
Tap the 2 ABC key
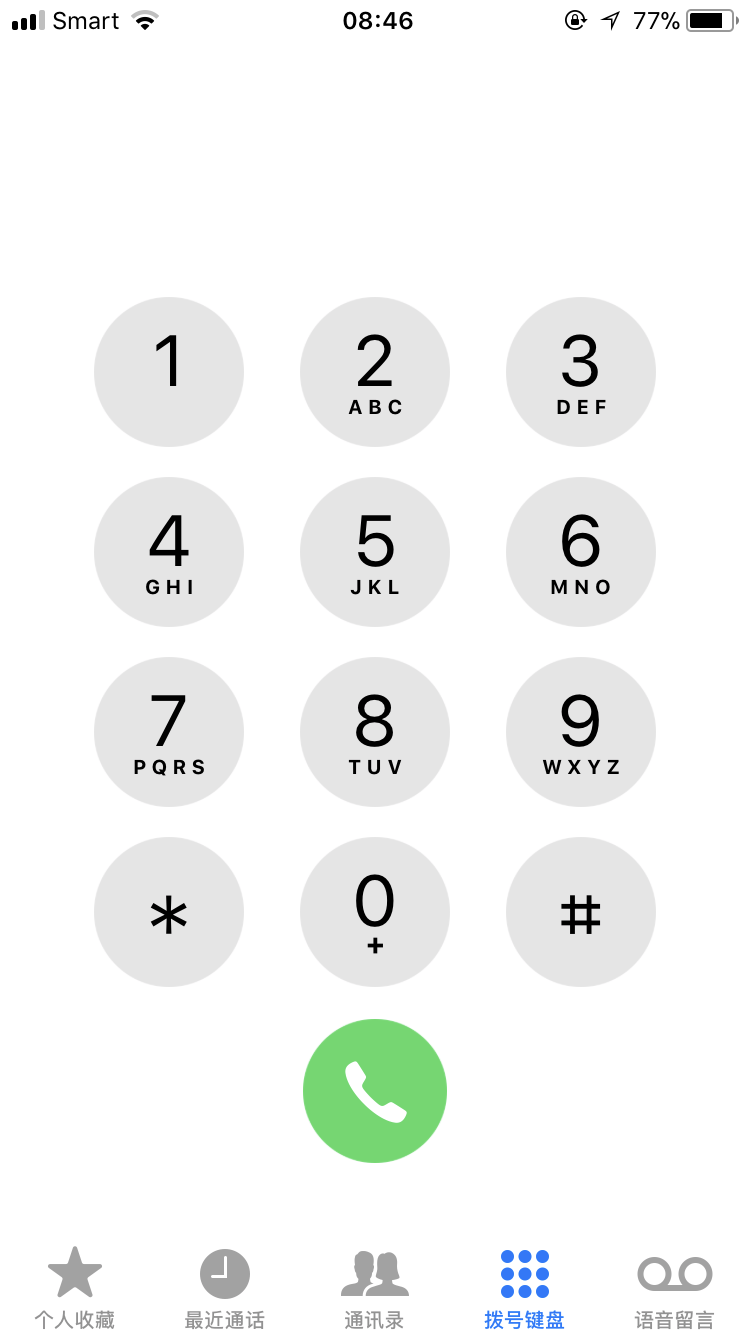click(x=375, y=372)
